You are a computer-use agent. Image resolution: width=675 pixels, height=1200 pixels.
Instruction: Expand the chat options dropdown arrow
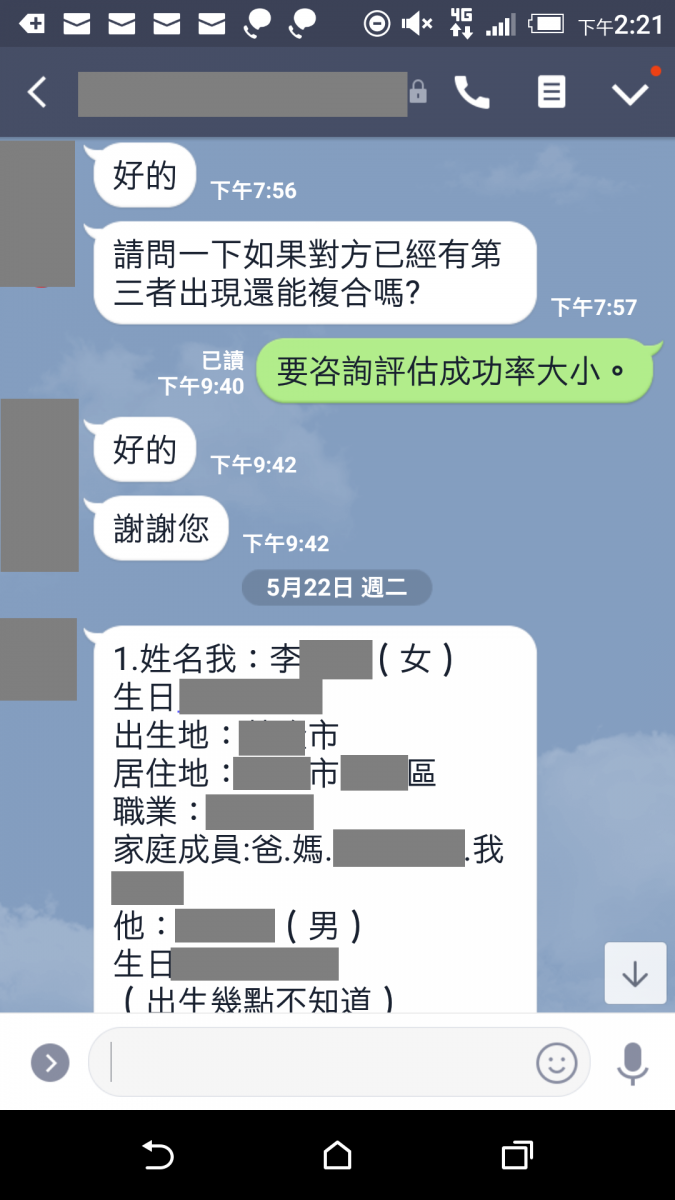point(630,93)
